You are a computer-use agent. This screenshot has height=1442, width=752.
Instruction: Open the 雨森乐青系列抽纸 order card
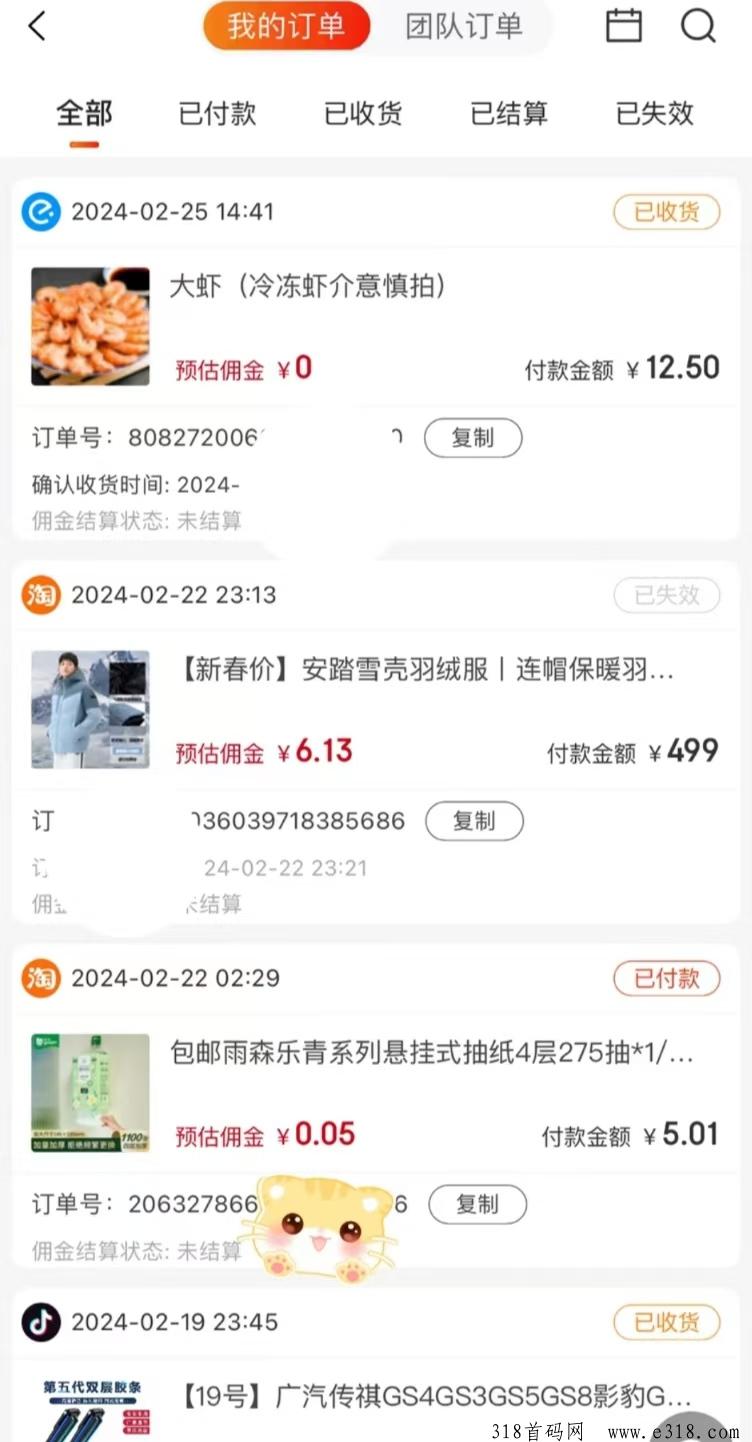431,1053
